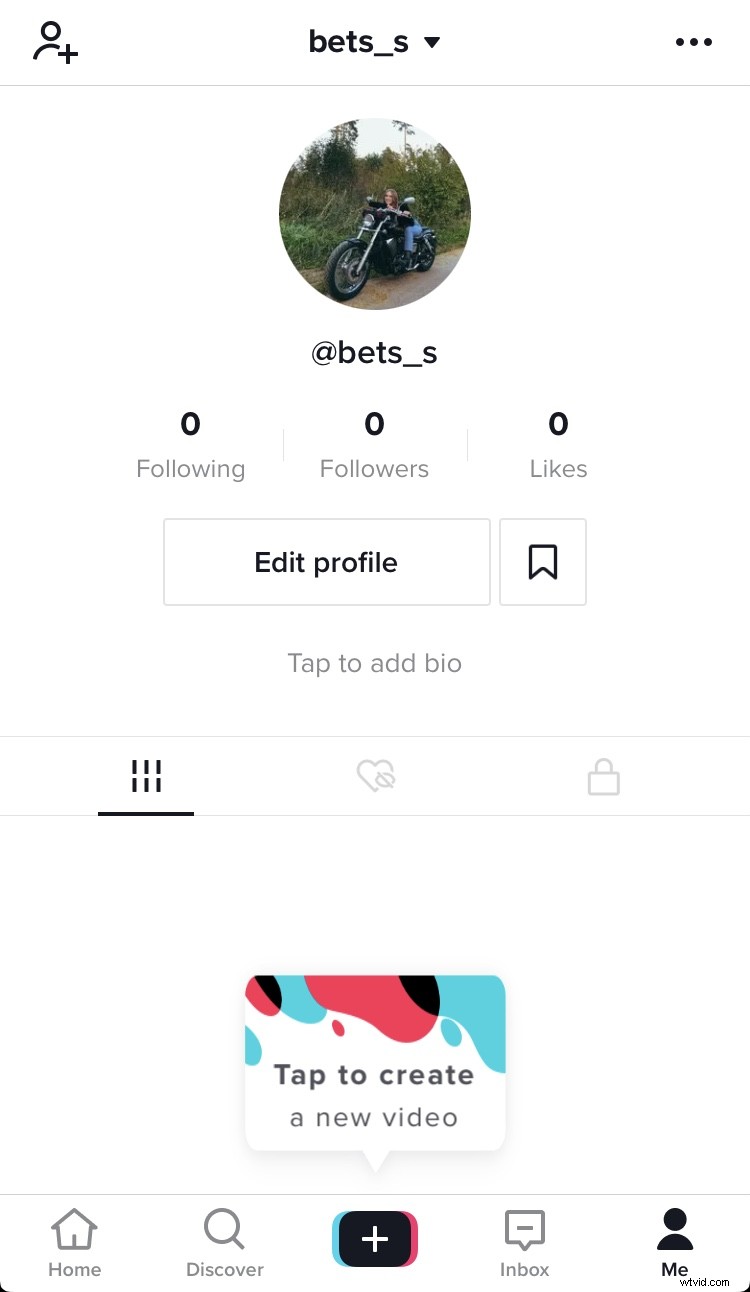Open the Home feed

click(x=75, y=1240)
